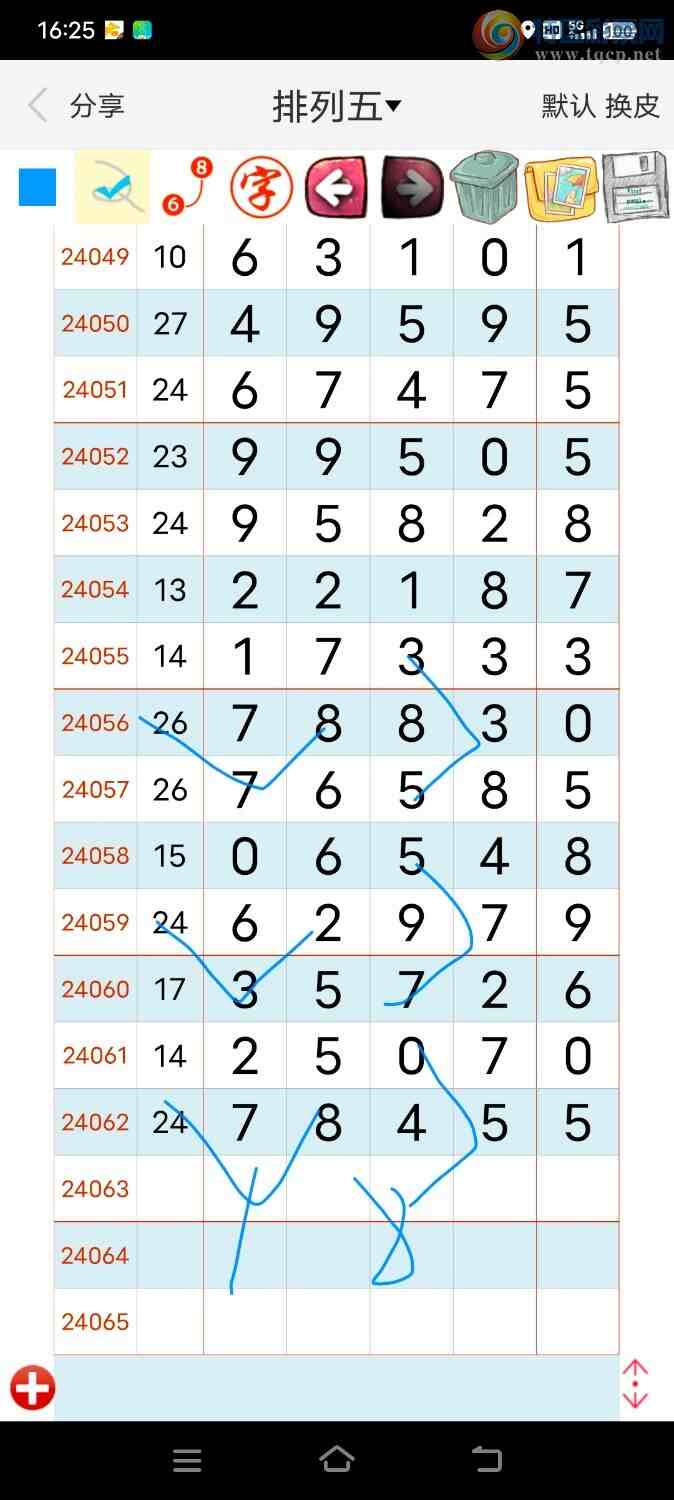Tap 换皮 to change skin

(x=632, y=106)
